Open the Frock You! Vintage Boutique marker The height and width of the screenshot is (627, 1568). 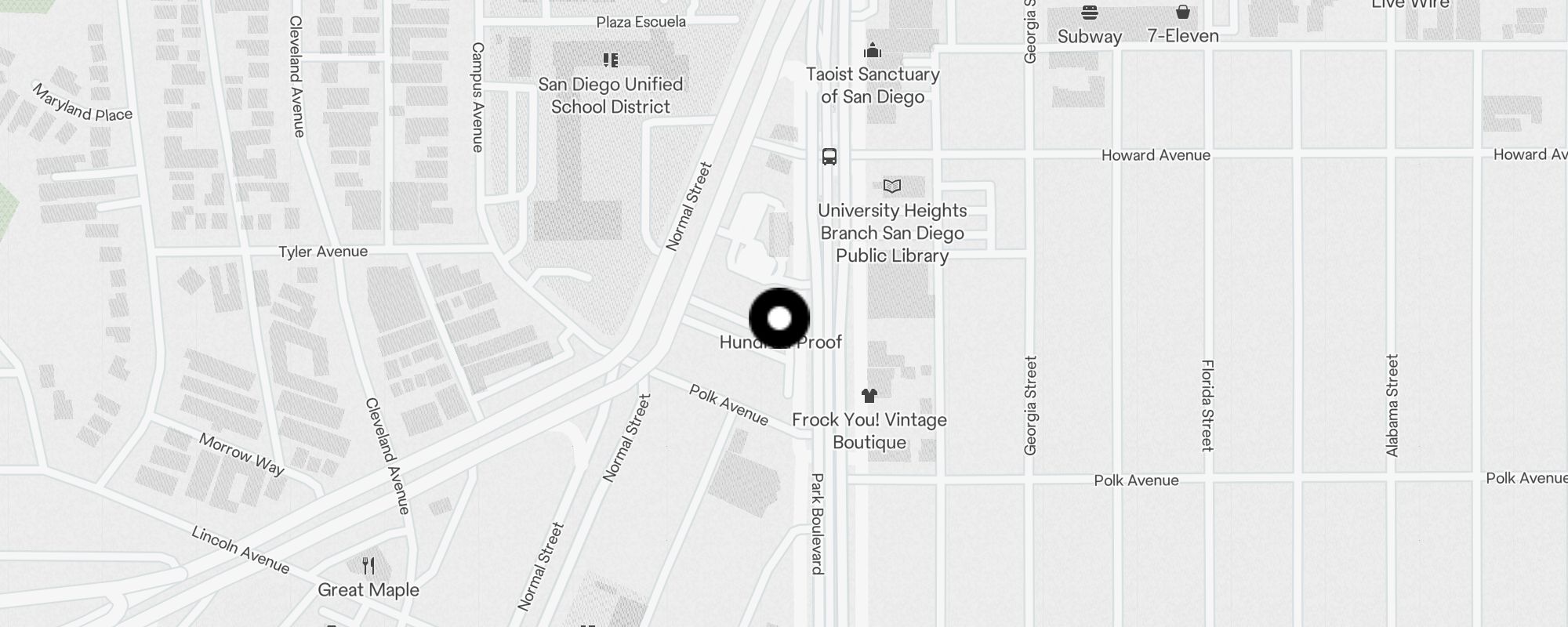click(869, 396)
